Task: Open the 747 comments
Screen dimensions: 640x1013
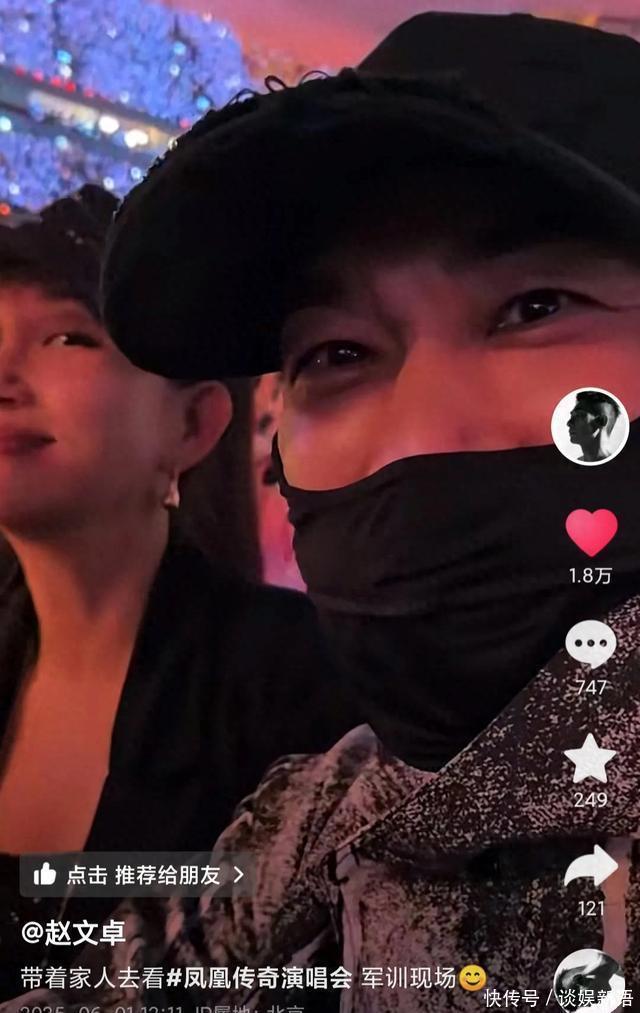Action: 591,644
